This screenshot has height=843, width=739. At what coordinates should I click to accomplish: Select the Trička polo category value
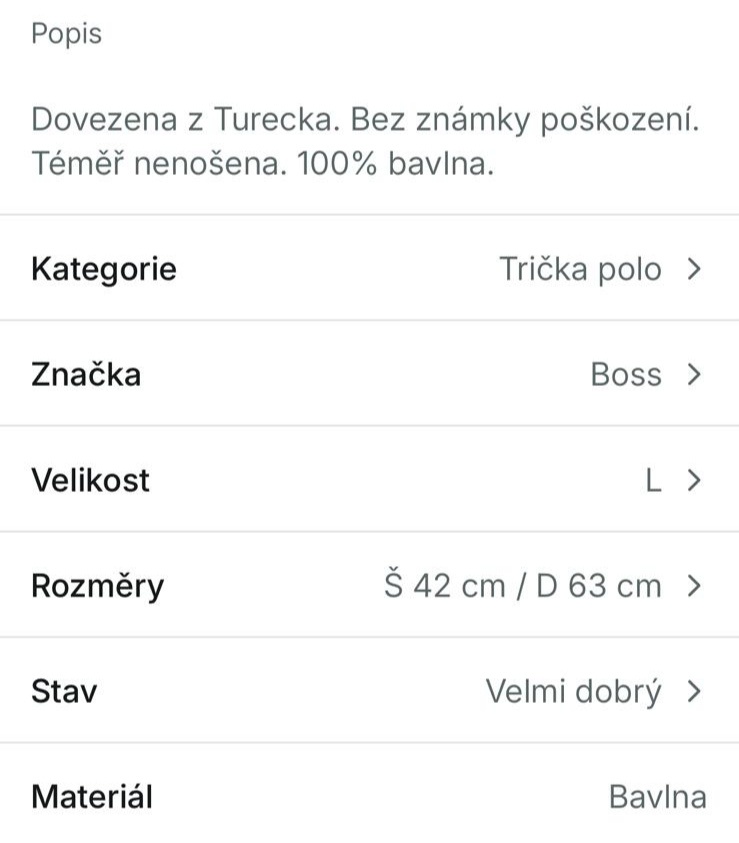[581, 268]
